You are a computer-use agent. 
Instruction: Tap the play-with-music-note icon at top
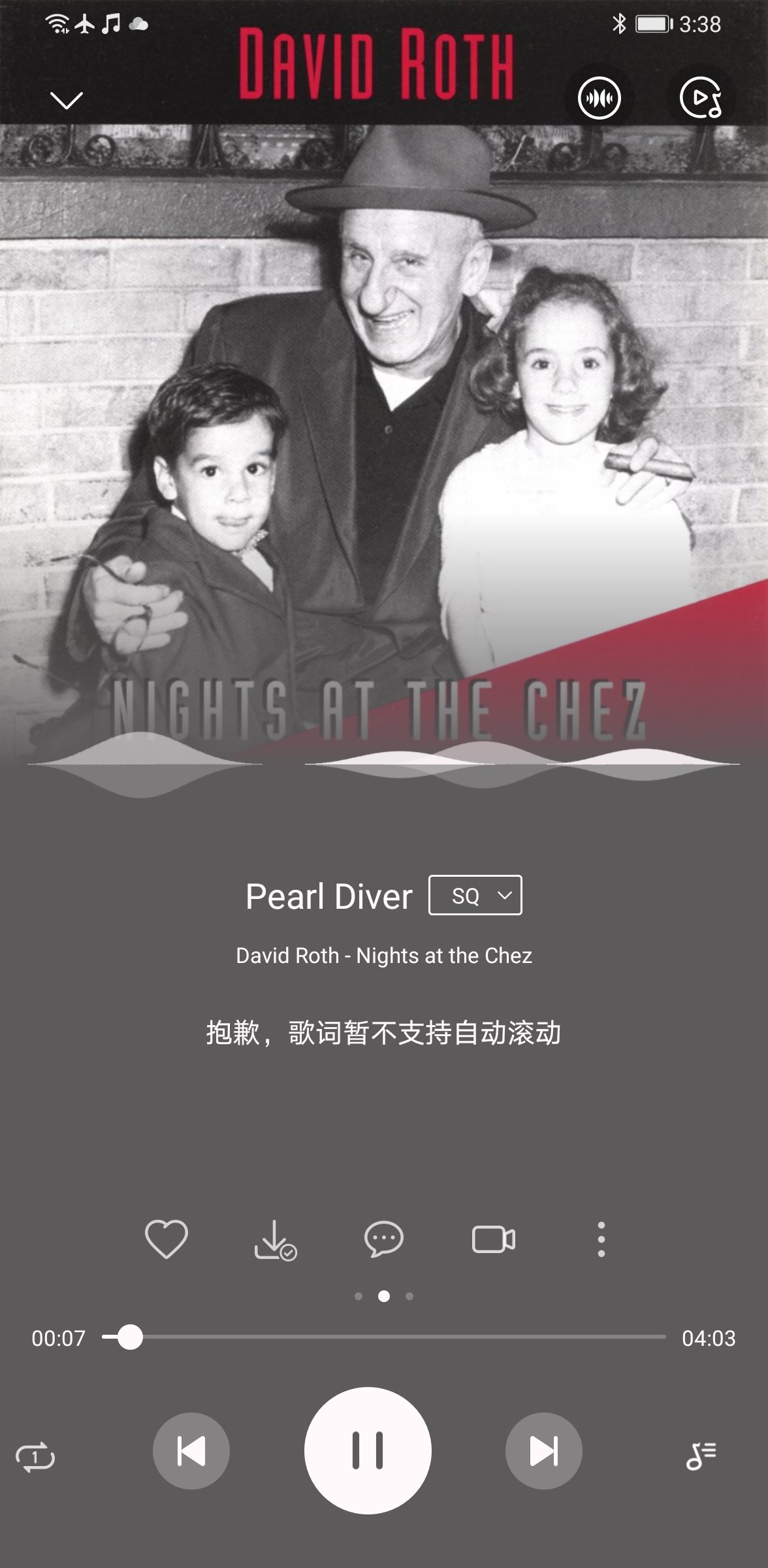point(701,99)
